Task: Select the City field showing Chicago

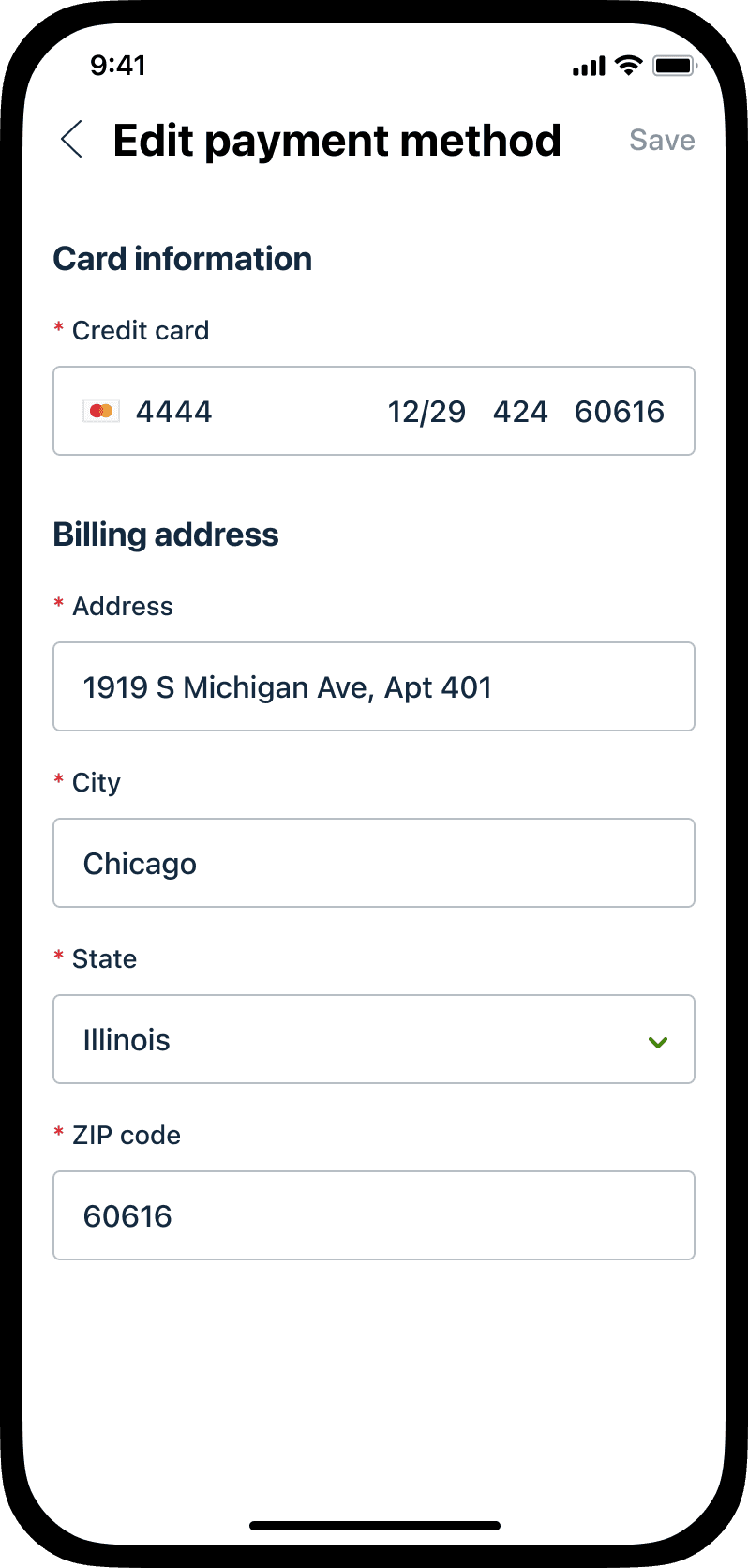Action: tap(374, 863)
